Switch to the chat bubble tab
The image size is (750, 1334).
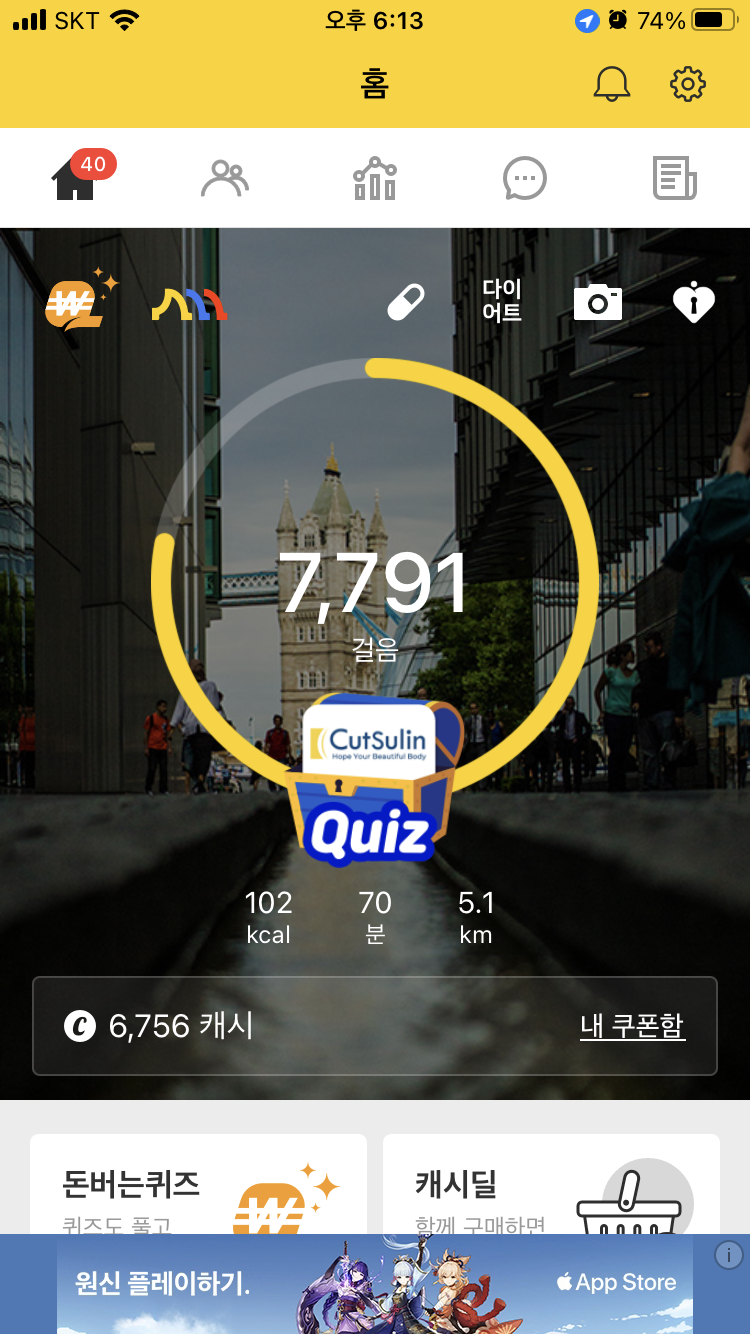pos(525,179)
